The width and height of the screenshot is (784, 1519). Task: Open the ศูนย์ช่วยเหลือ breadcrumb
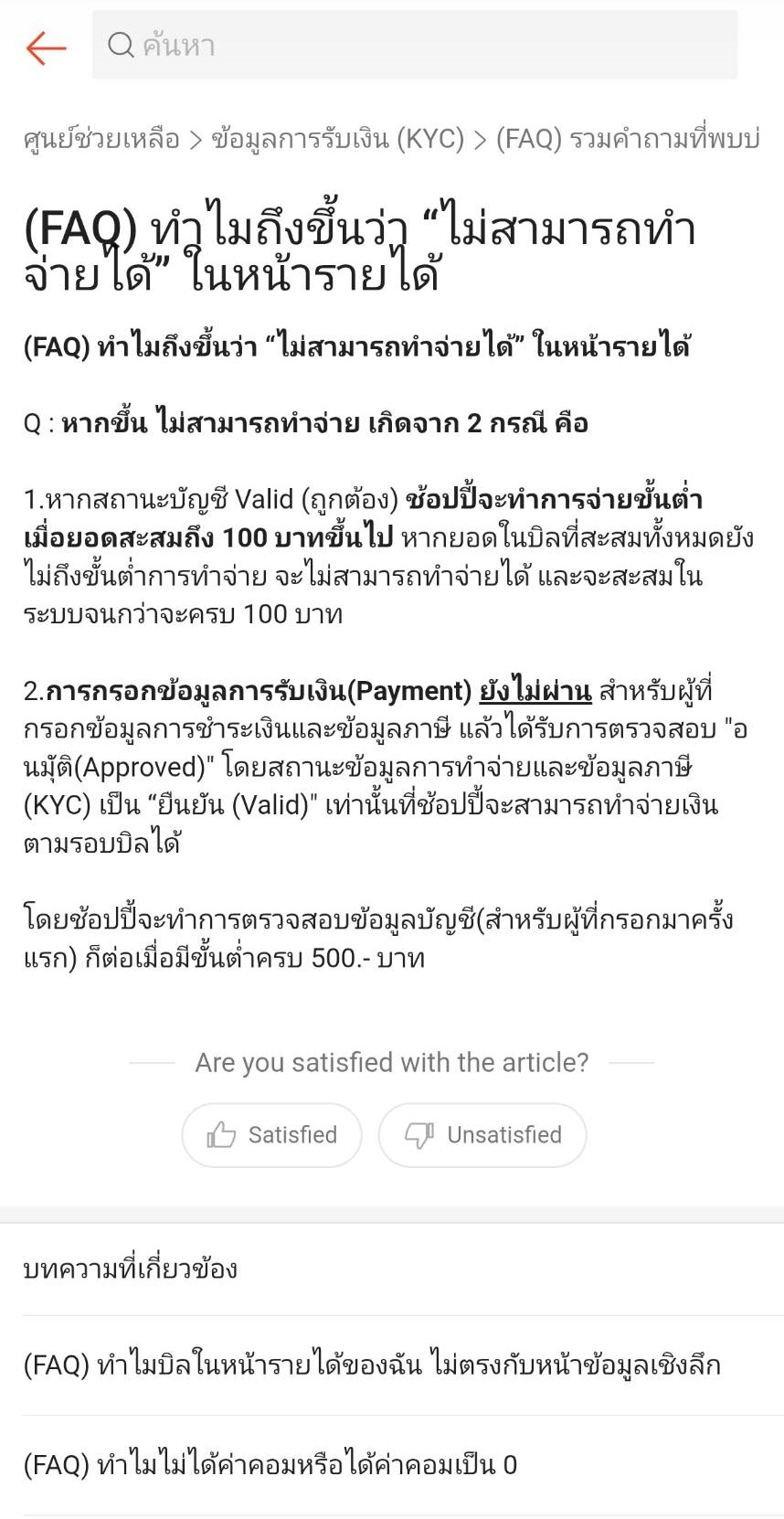click(x=101, y=139)
